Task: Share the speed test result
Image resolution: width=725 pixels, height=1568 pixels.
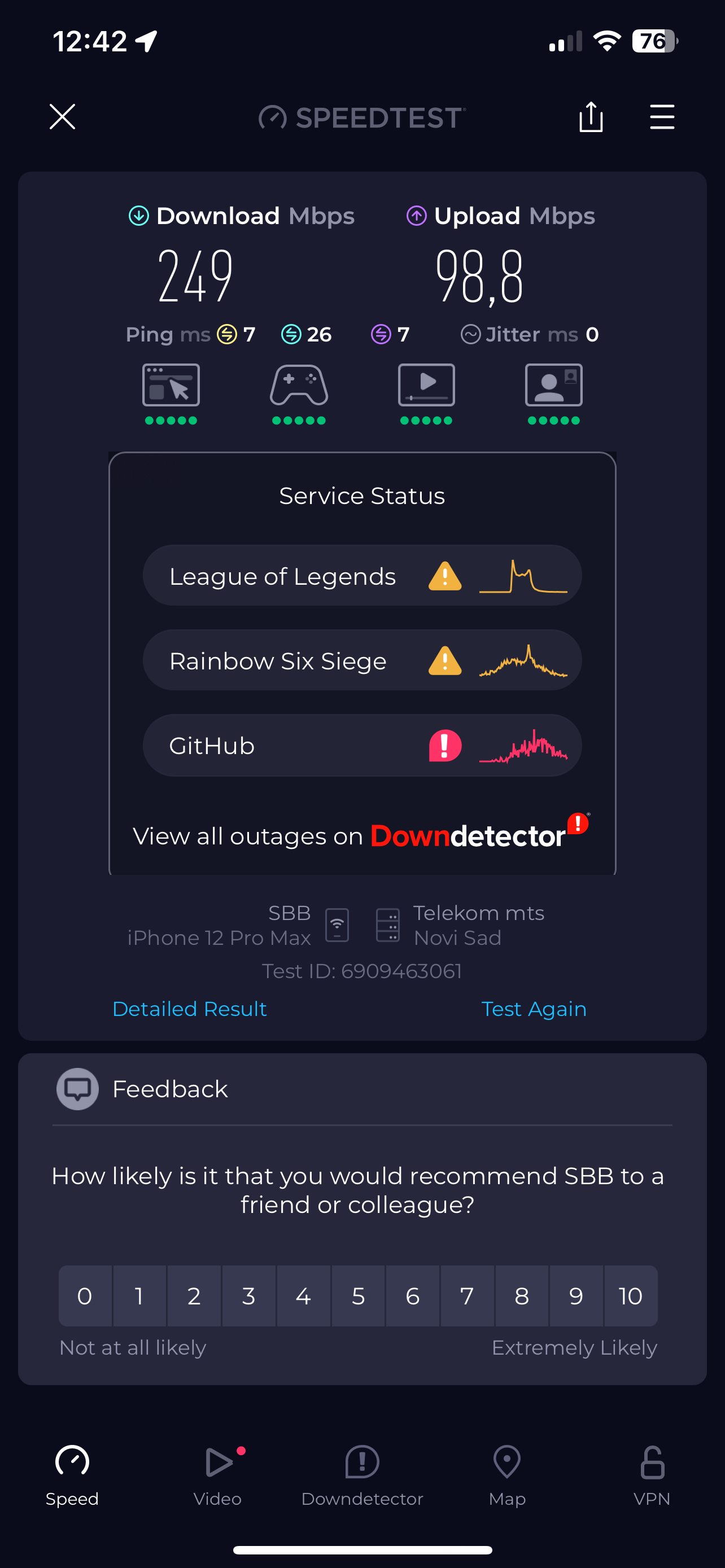Action: click(x=591, y=116)
